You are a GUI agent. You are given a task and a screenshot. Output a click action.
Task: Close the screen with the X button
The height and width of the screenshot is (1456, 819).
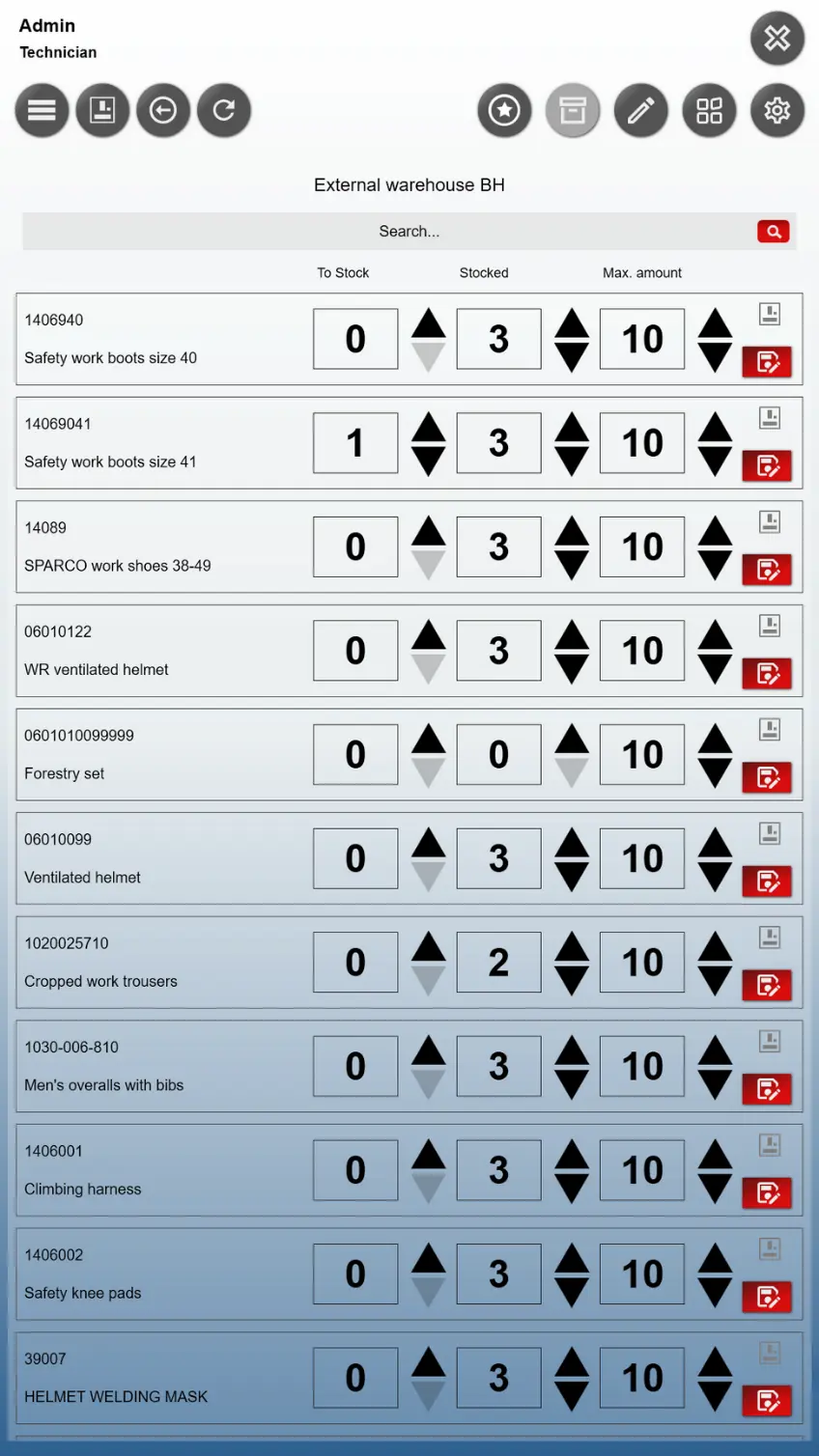pos(777,39)
